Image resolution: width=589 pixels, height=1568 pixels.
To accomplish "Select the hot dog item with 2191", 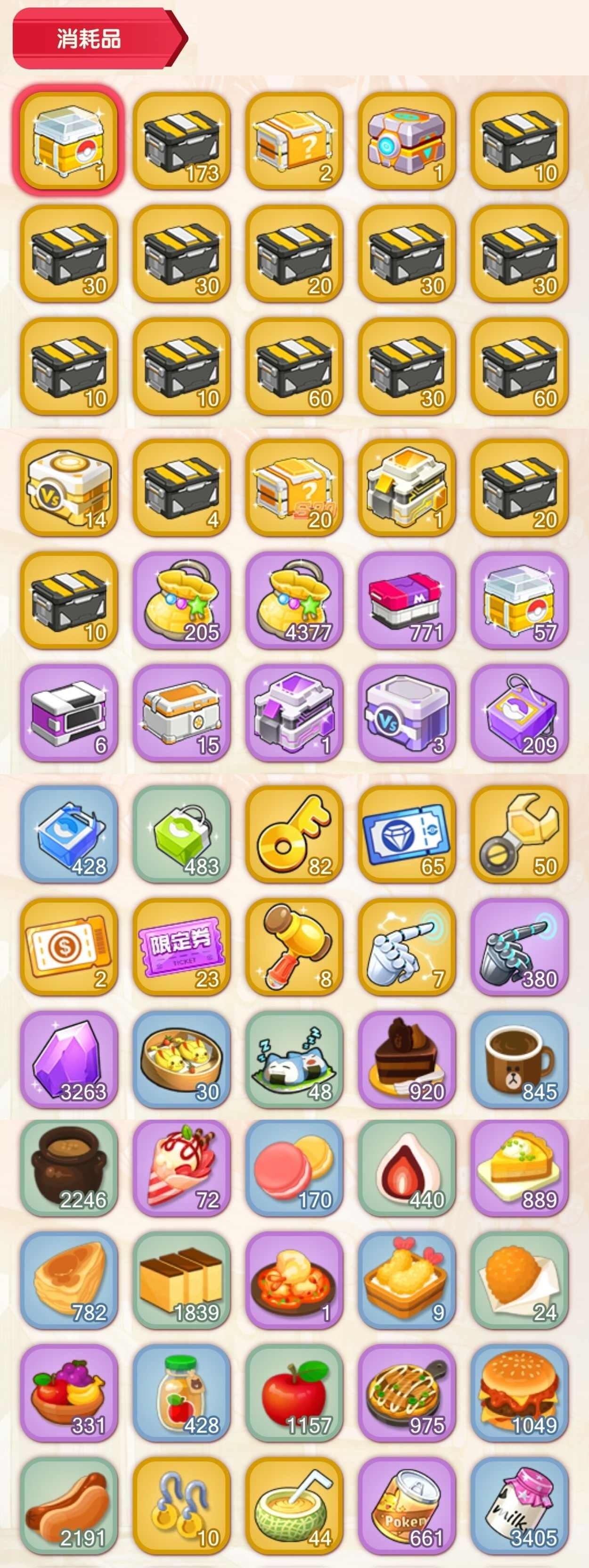I will coord(69,1505).
